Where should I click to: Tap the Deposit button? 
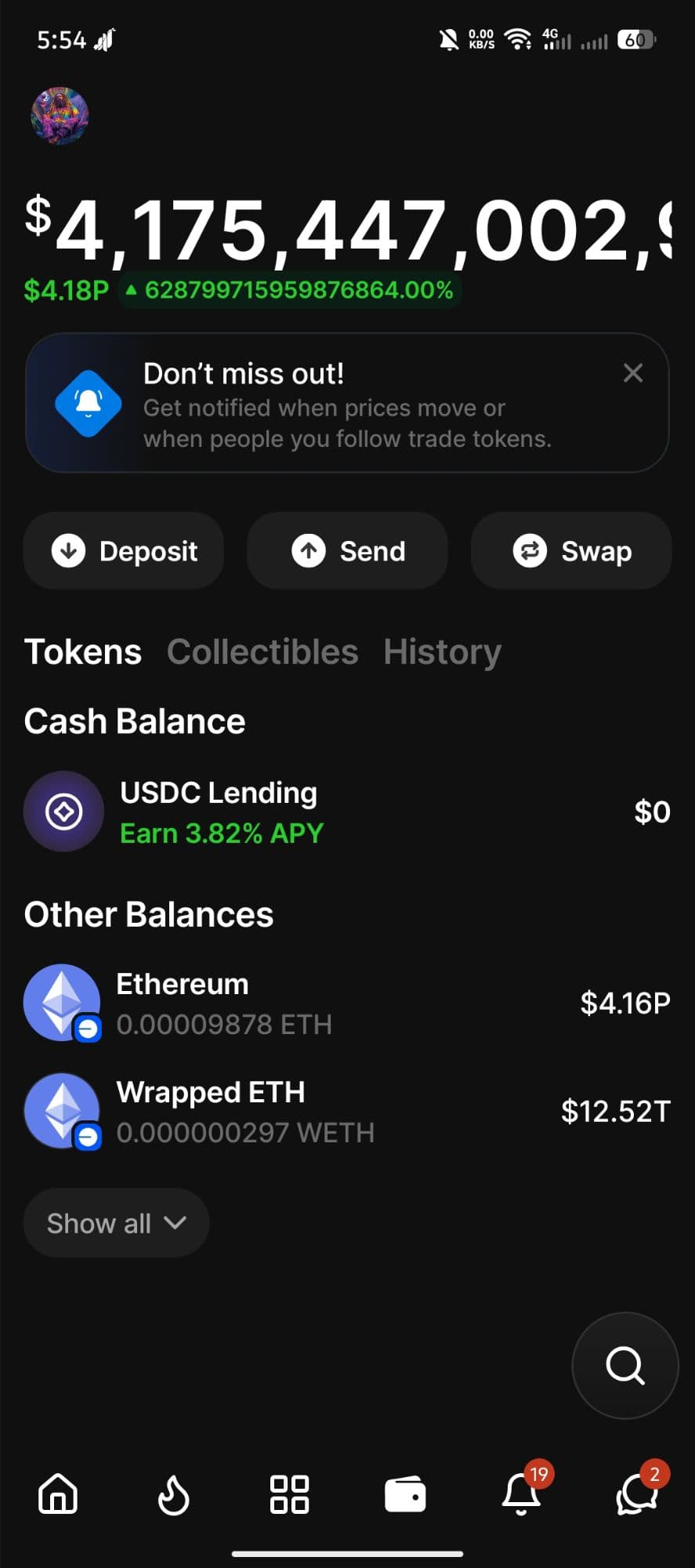click(x=124, y=551)
